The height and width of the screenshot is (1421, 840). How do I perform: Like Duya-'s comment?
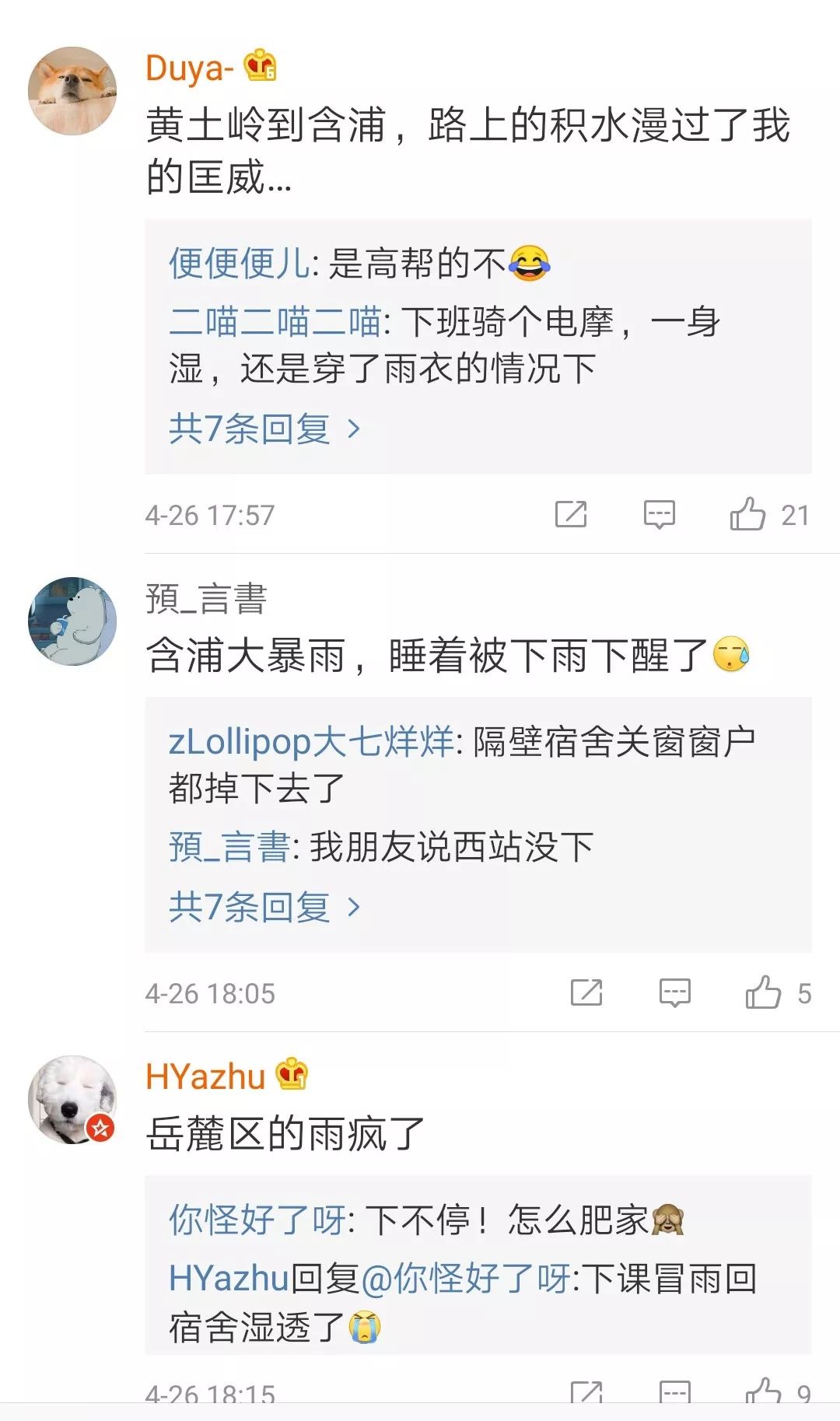(747, 514)
